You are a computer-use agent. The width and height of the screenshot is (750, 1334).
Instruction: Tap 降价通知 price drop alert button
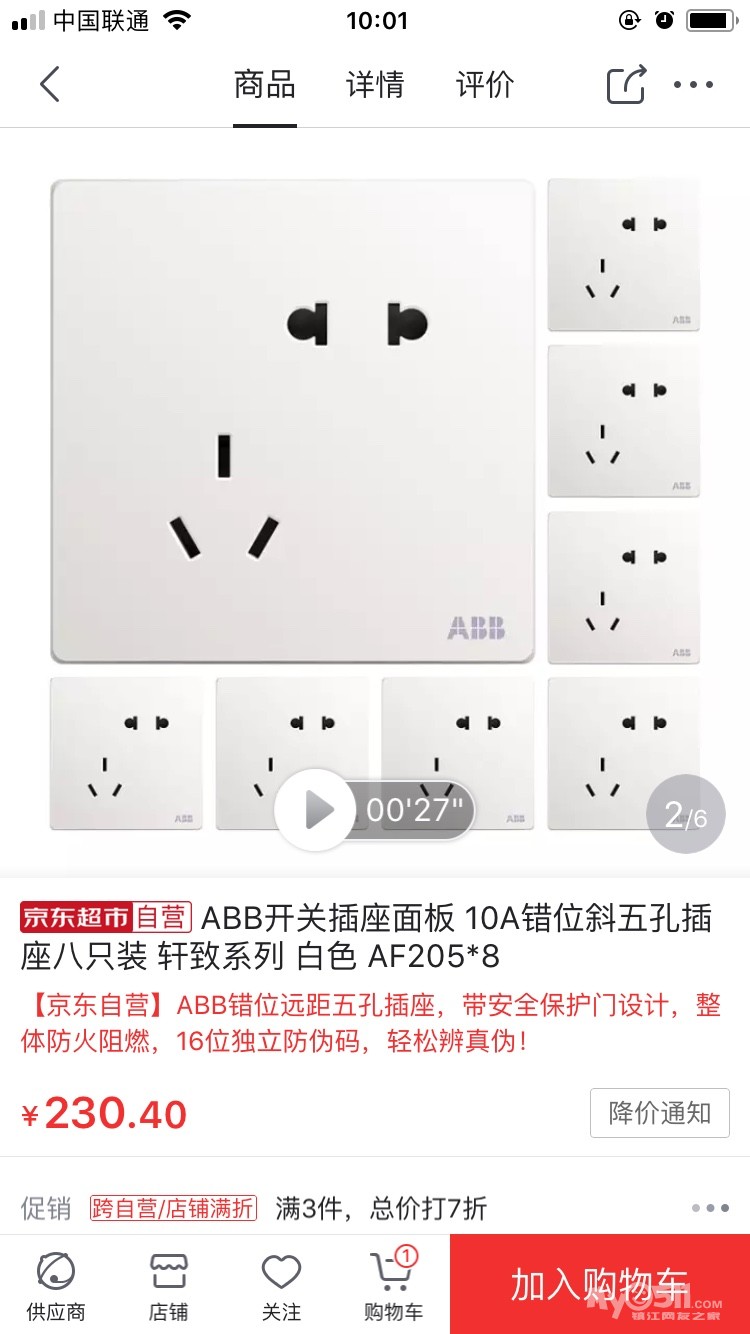660,1113
